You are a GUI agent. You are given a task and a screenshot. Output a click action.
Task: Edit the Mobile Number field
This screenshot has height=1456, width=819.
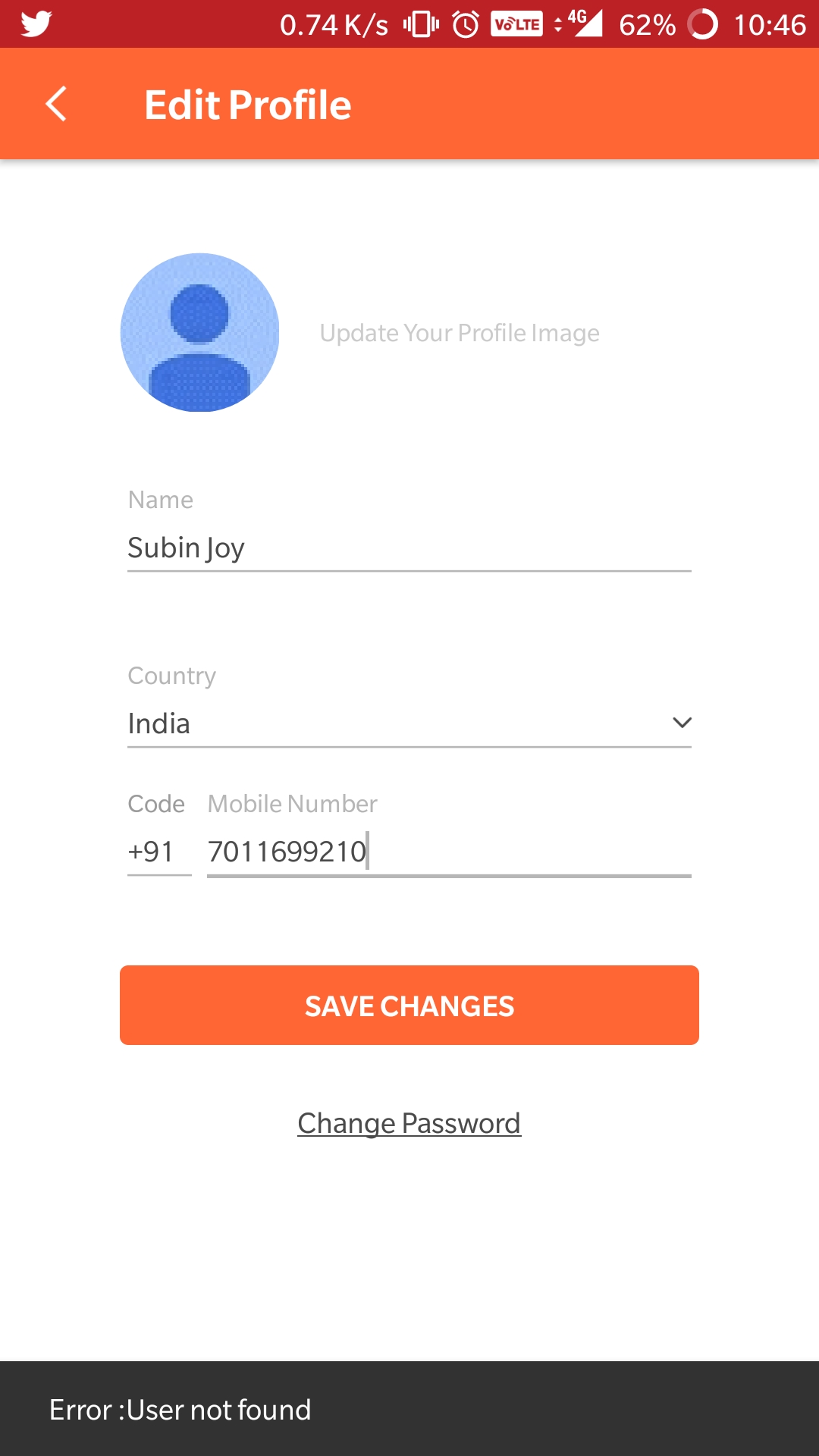coord(447,852)
